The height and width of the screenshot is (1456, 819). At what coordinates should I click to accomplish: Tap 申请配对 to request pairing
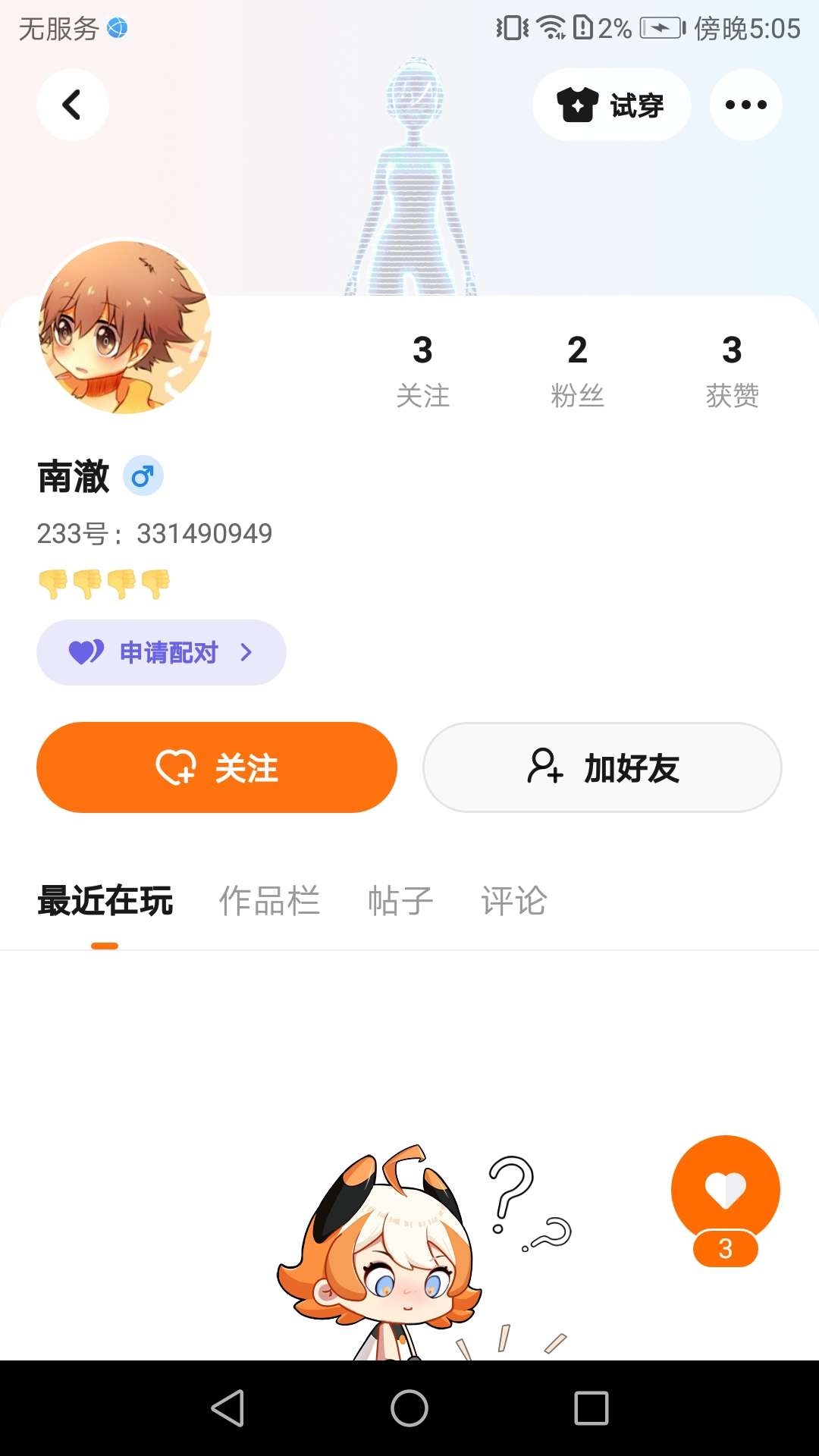pos(162,652)
